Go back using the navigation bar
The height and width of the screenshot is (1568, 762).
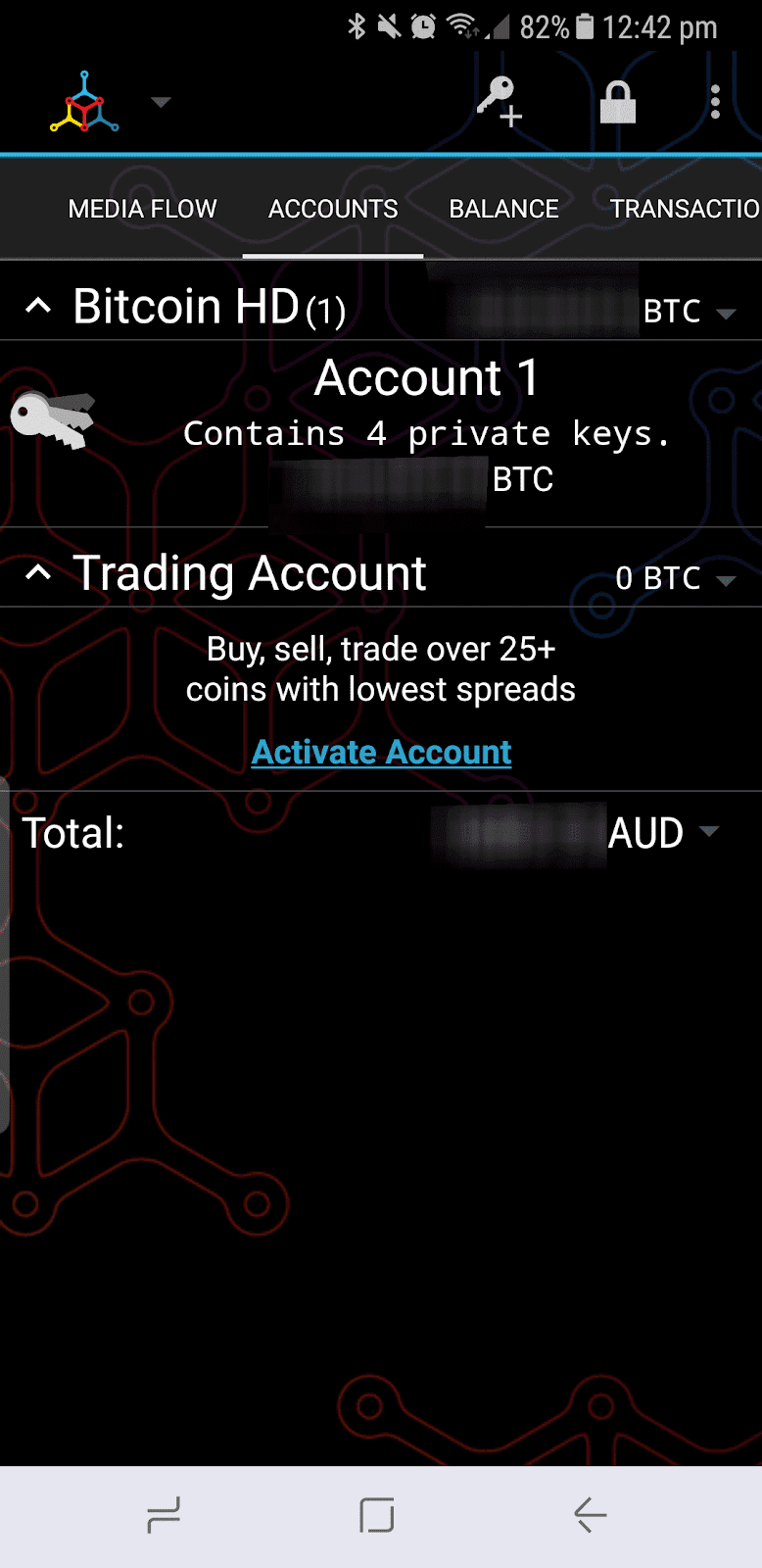pos(590,1515)
